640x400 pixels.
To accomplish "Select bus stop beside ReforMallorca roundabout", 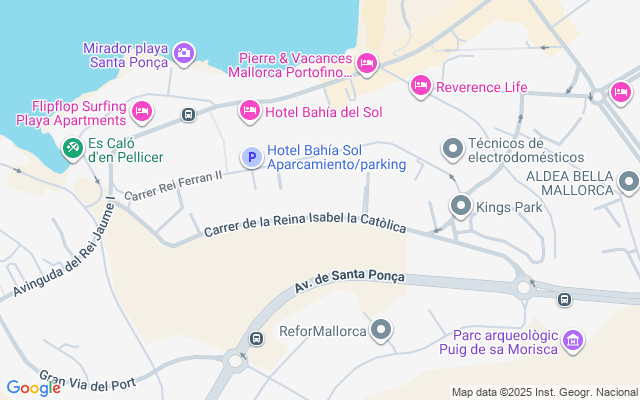I will tap(257, 338).
